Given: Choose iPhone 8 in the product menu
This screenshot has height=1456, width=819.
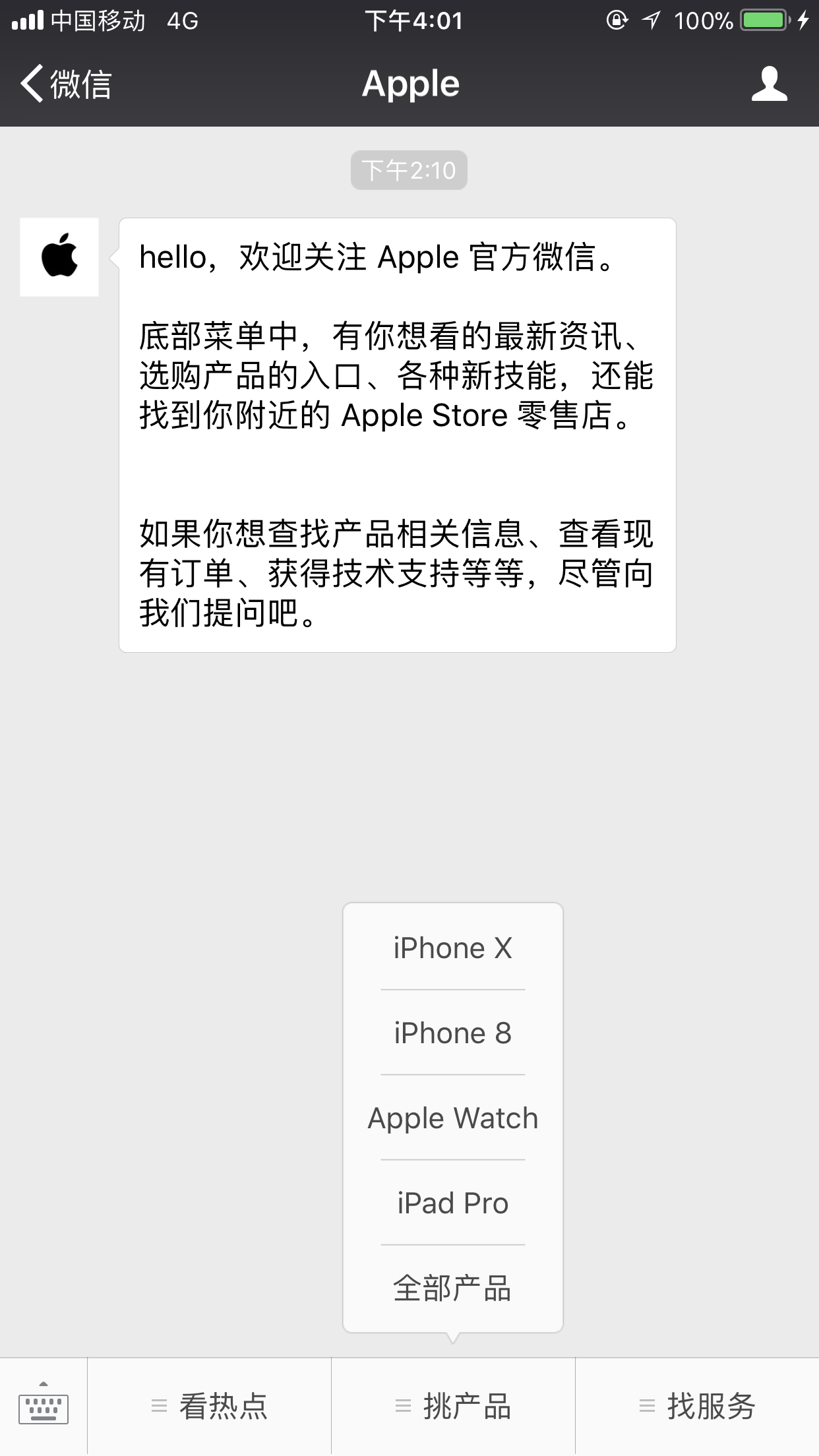Looking at the screenshot, I should [x=453, y=1033].
